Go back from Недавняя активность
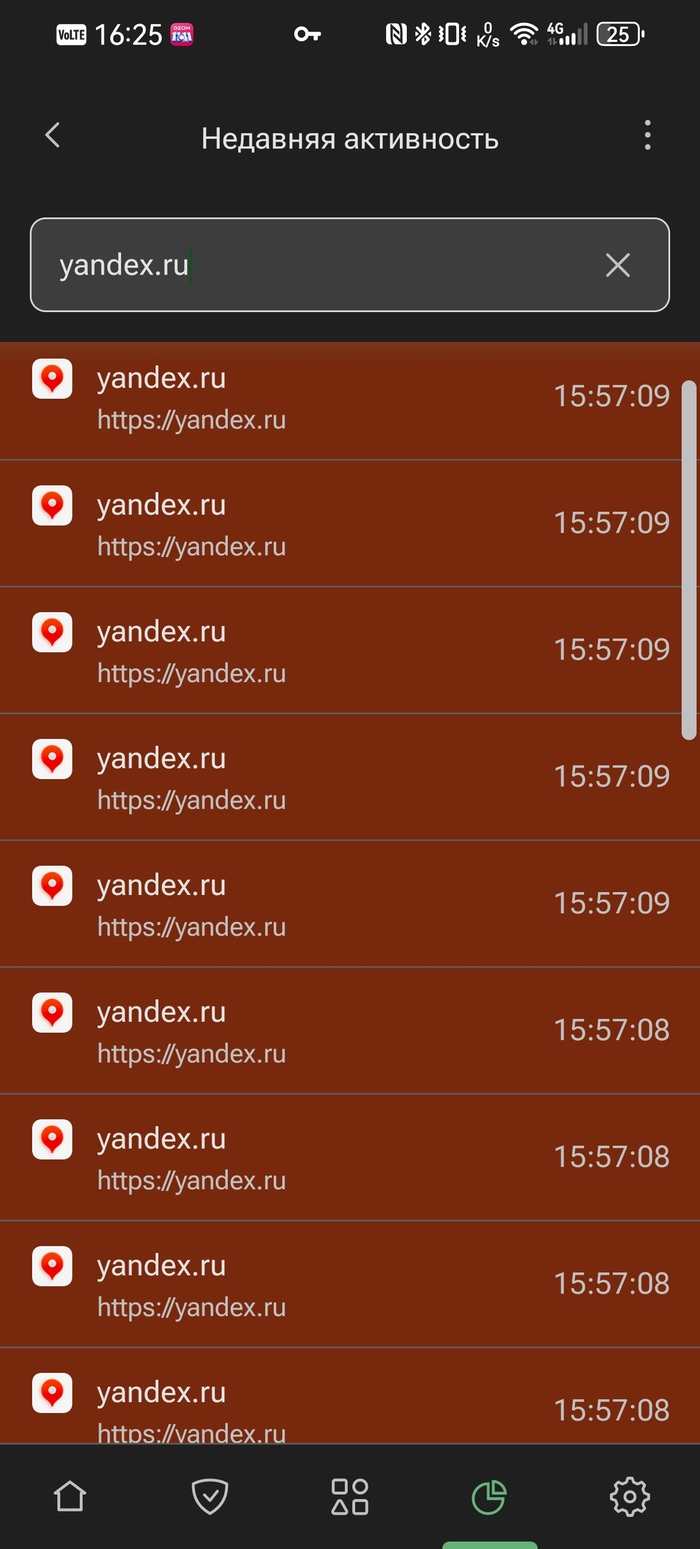700x1549 pixels. [x=53, y=136]
